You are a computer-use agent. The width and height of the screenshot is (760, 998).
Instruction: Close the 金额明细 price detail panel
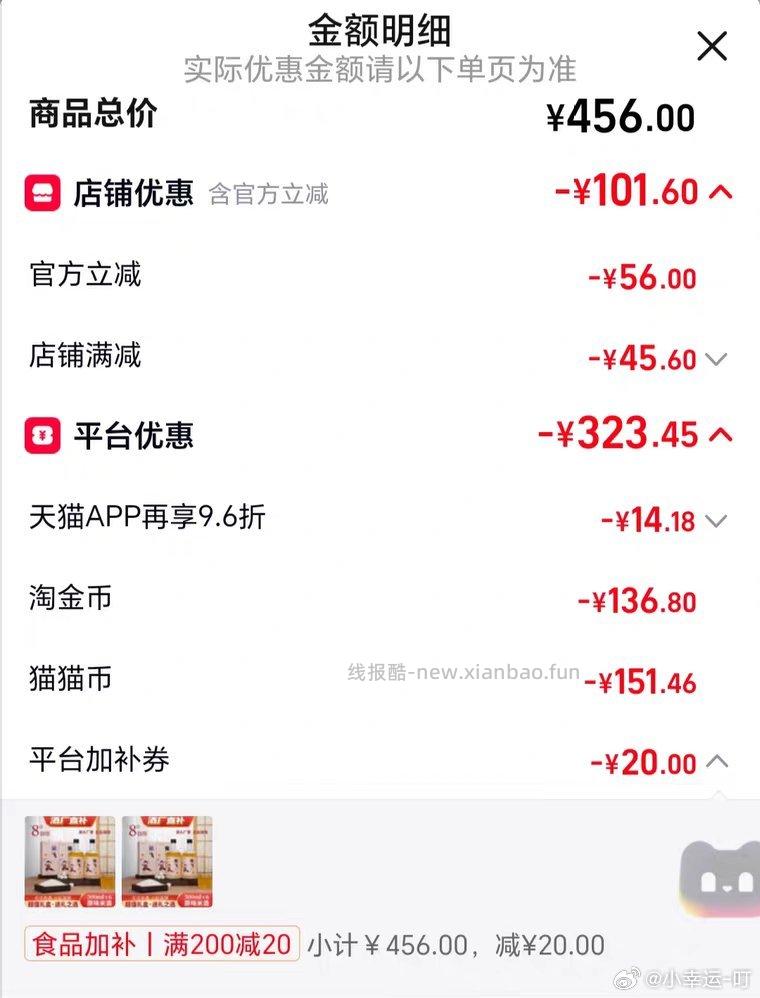712,46
